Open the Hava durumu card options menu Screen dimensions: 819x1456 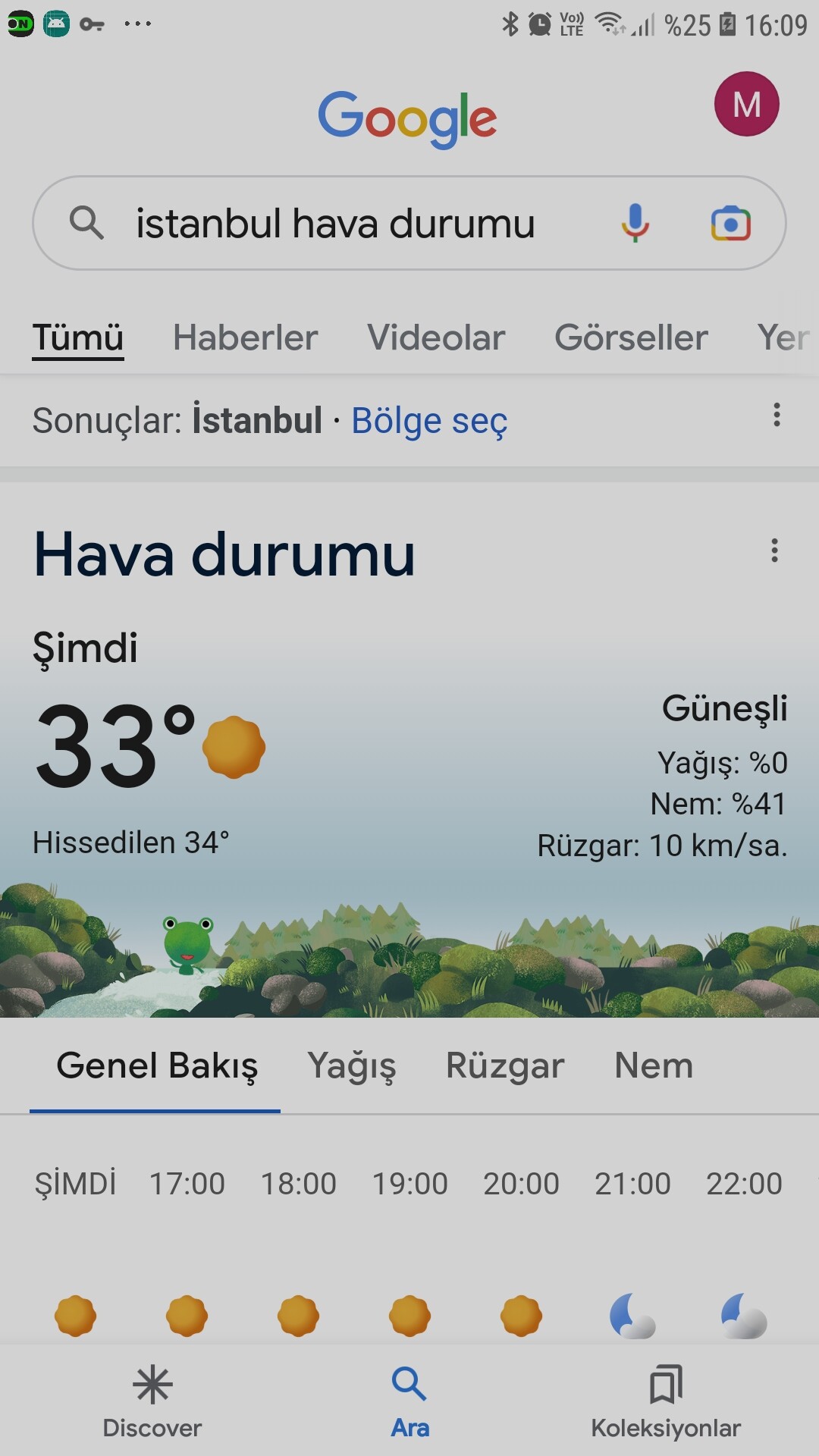774,551
